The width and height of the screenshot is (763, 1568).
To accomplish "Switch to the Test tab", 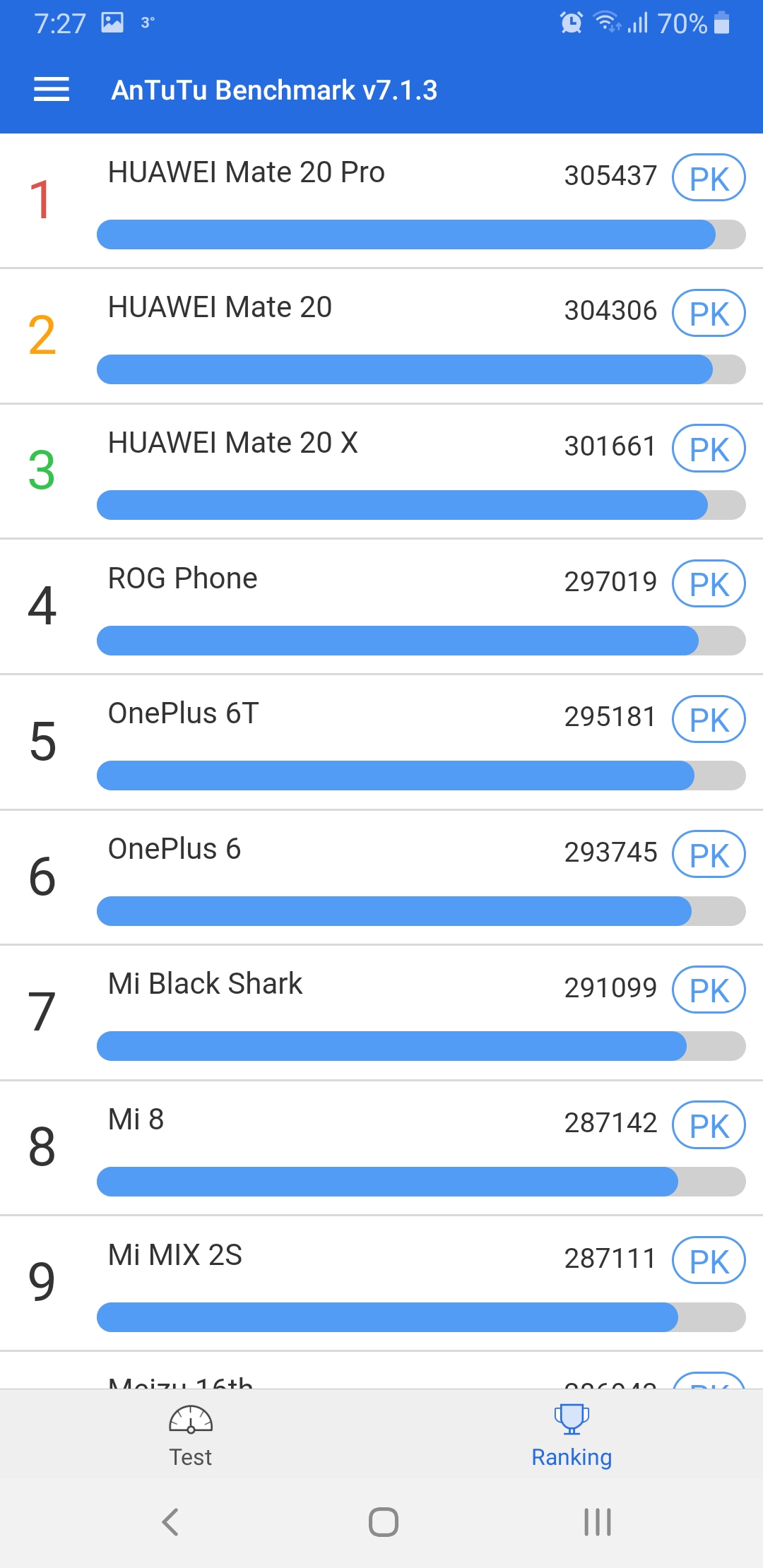I will pyautogui.click(x=191, y=1437).
